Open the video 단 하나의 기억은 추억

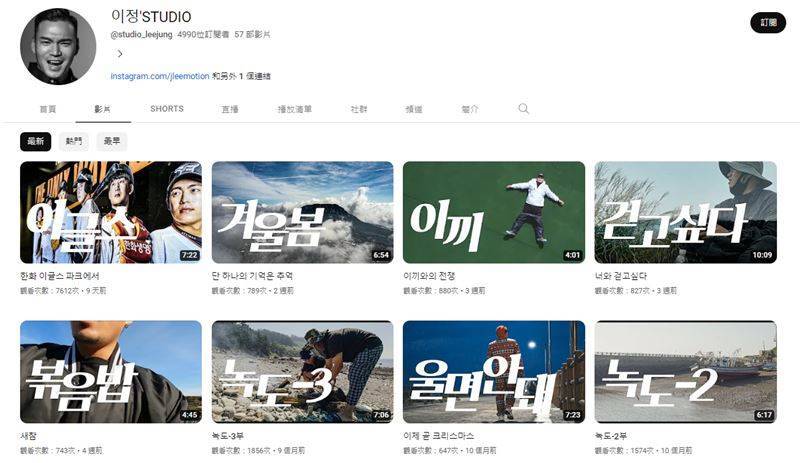pos(302,212)
